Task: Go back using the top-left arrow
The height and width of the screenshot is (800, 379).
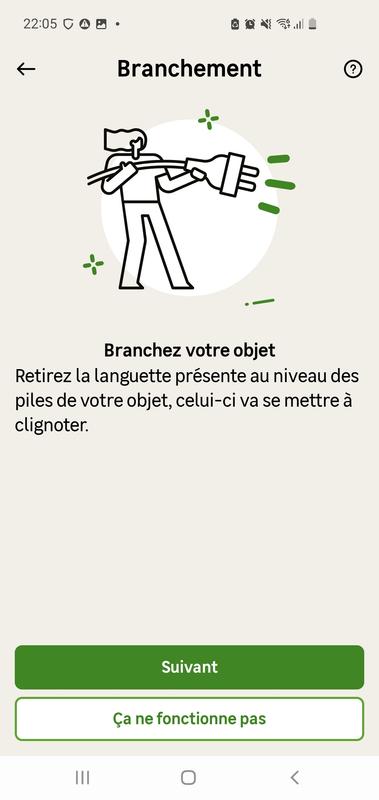Action: click(x=26, y=69)
